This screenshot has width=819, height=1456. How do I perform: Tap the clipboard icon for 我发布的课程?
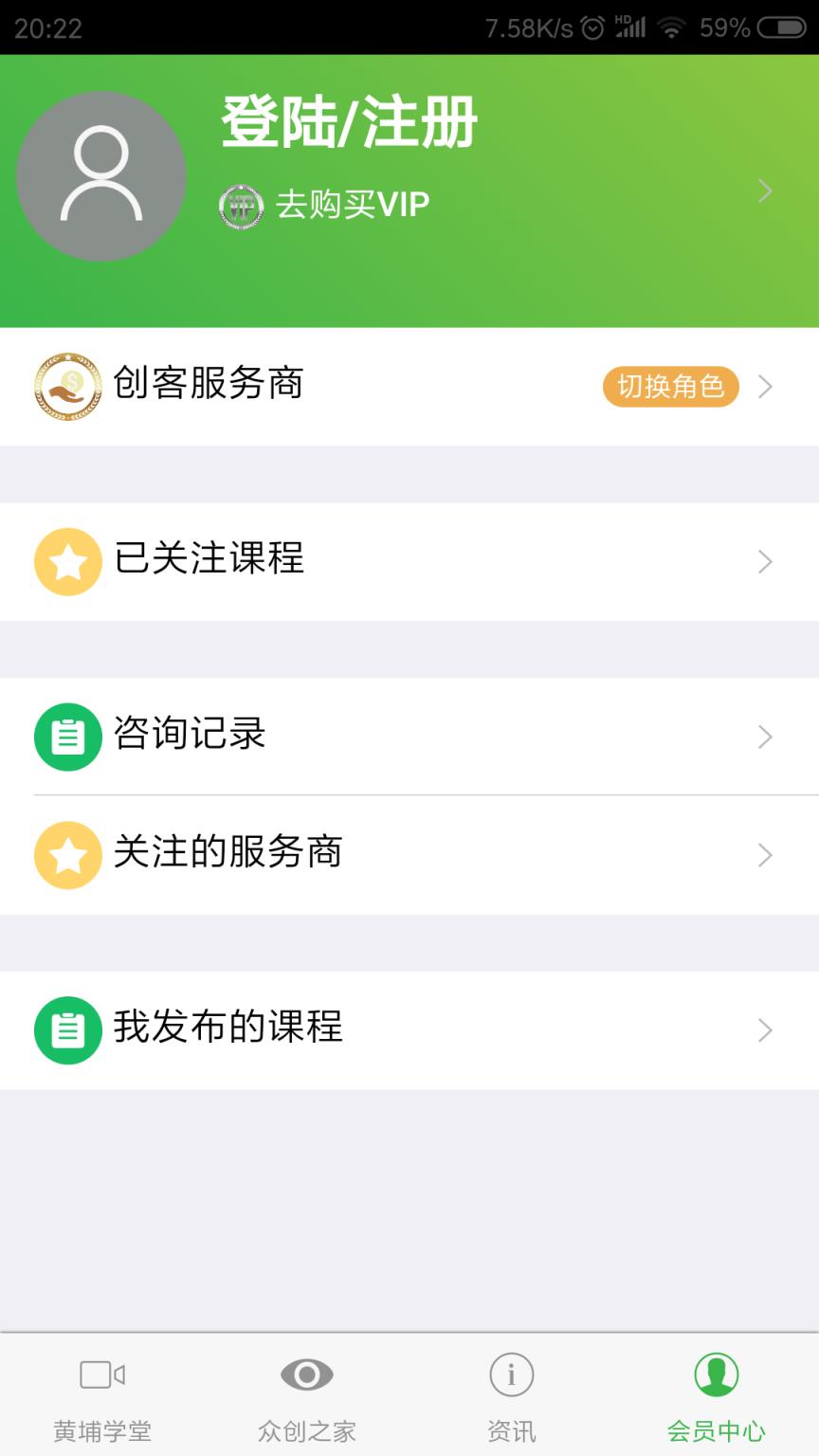[x=67, y=1029]
